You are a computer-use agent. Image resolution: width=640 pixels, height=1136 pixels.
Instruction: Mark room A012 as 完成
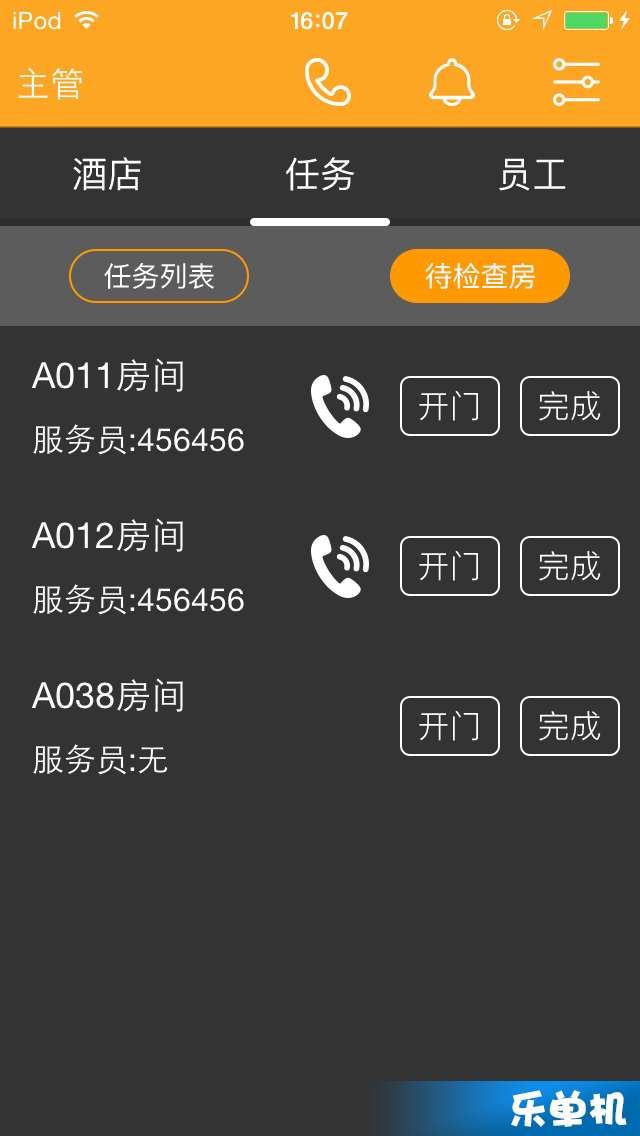[570, 566]
